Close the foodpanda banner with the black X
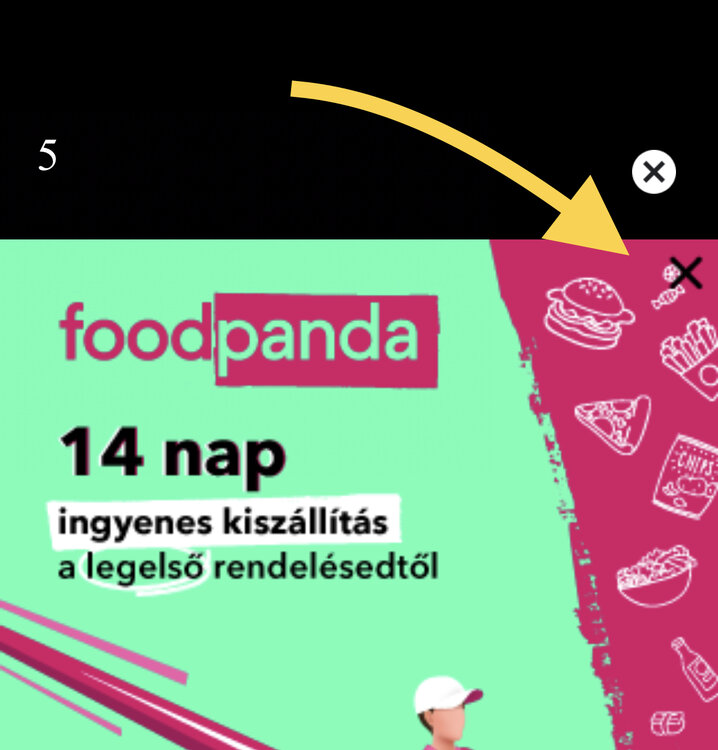This screenshot has height=750, width=718. click(686, 272)
